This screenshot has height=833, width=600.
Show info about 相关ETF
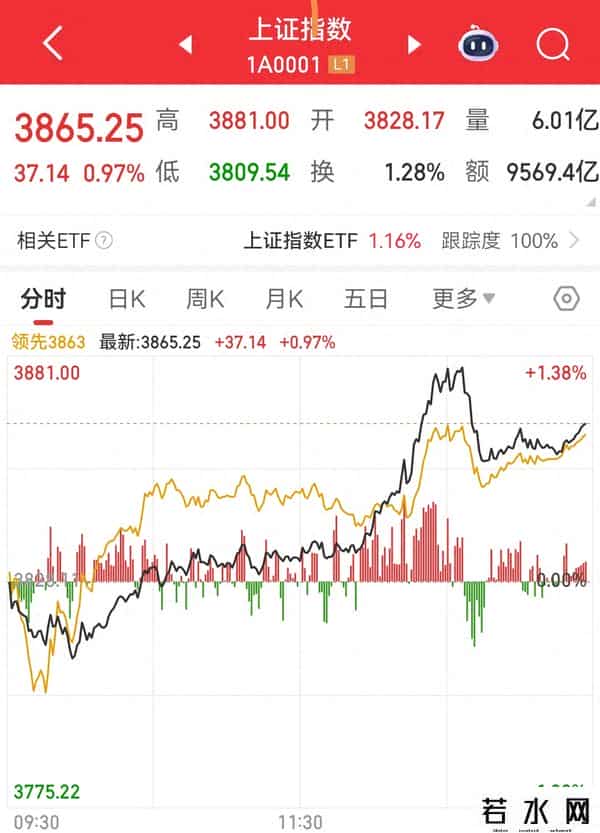tap(105, 241)
